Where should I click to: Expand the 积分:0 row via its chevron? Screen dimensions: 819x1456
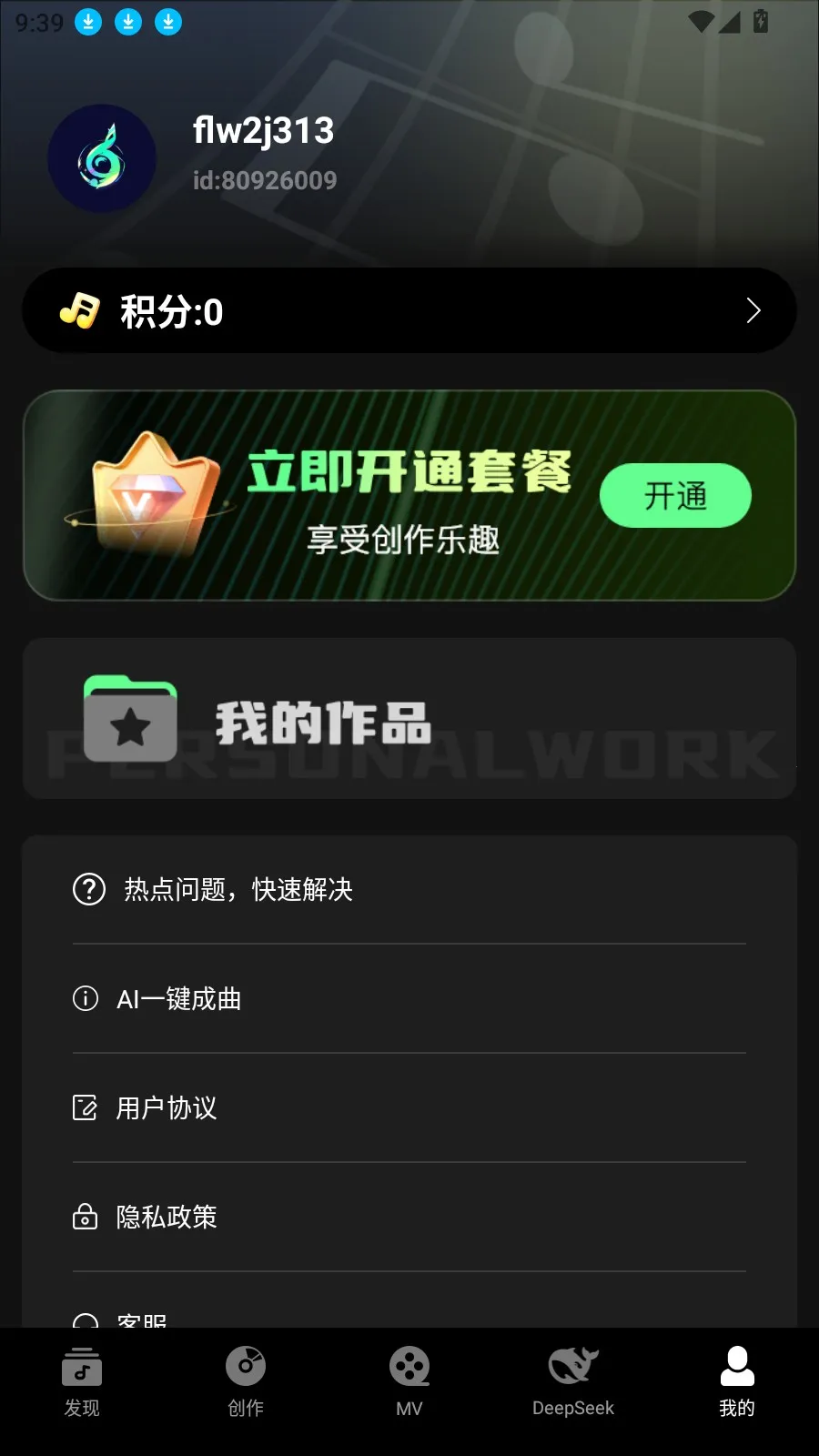pos(753,310)
